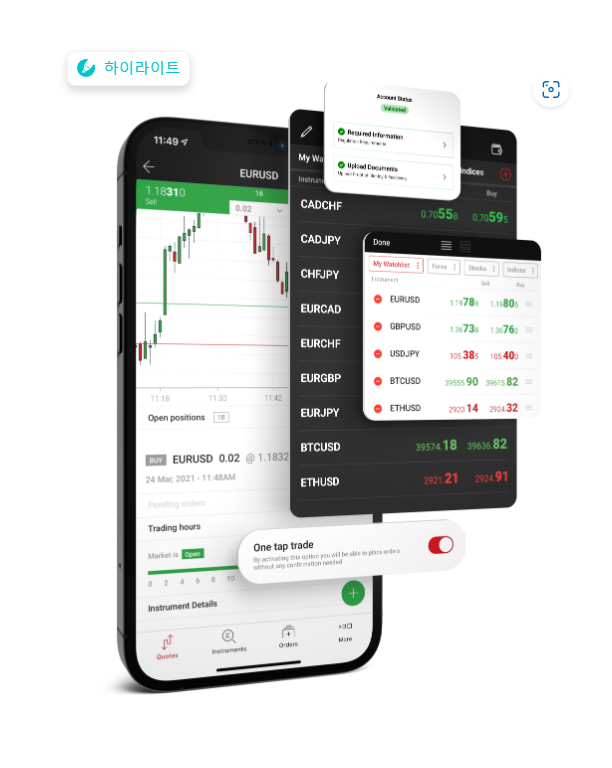The width and height of the screenshot is (612, 768).
Task: Tap the 하이라이트 highlight button
Action: coord(128,68)
